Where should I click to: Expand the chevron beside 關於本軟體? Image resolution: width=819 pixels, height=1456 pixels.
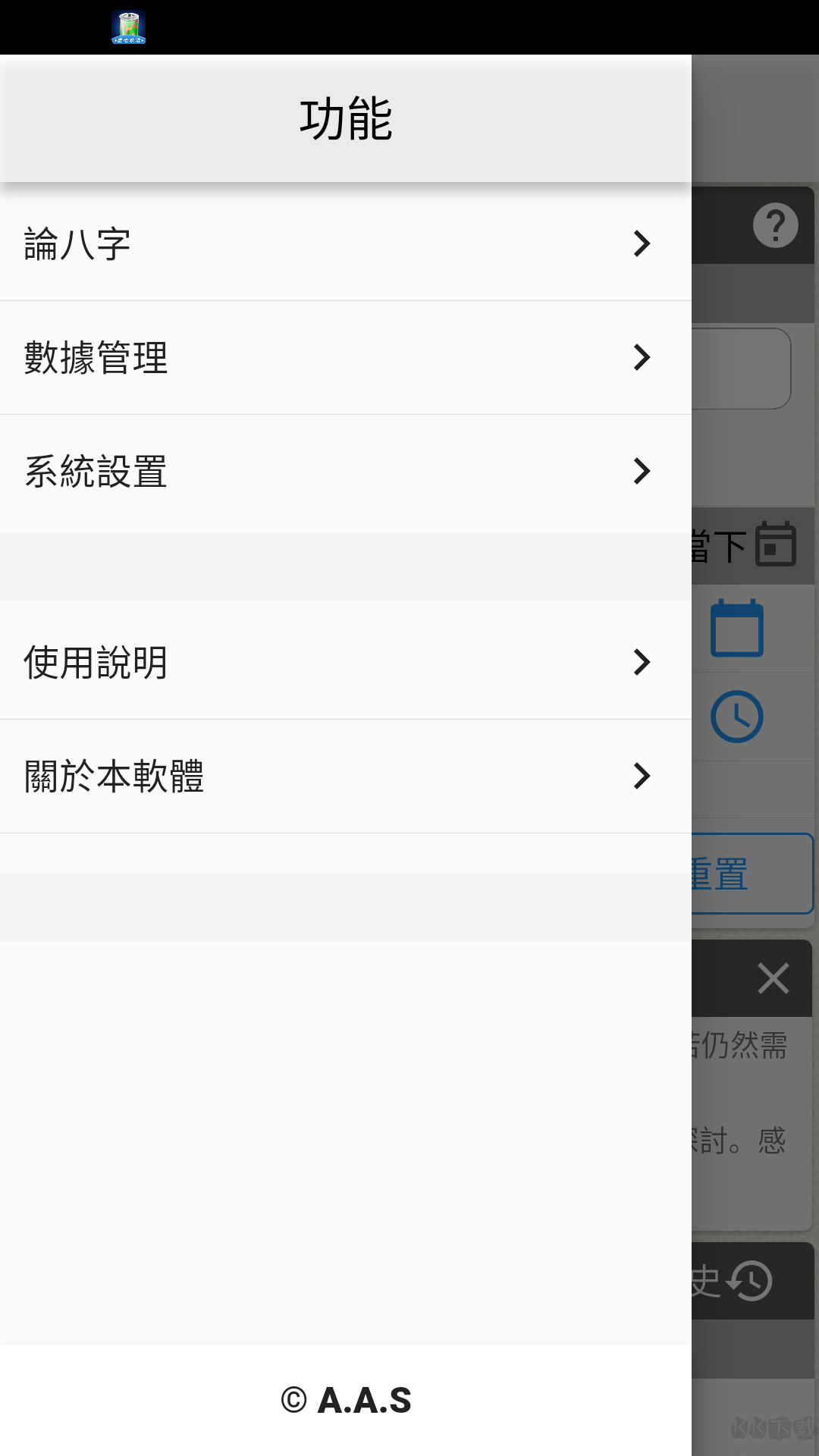coord(642,776)
